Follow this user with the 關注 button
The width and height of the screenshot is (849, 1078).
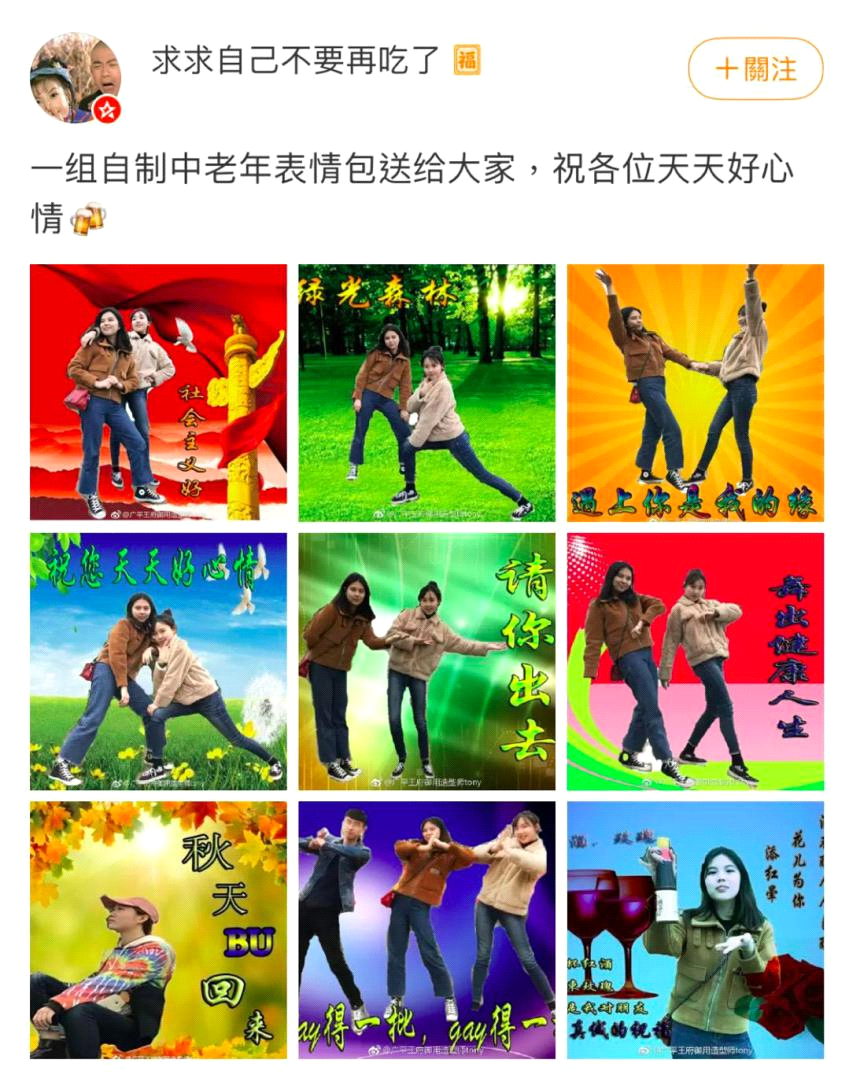coord(755,69)
